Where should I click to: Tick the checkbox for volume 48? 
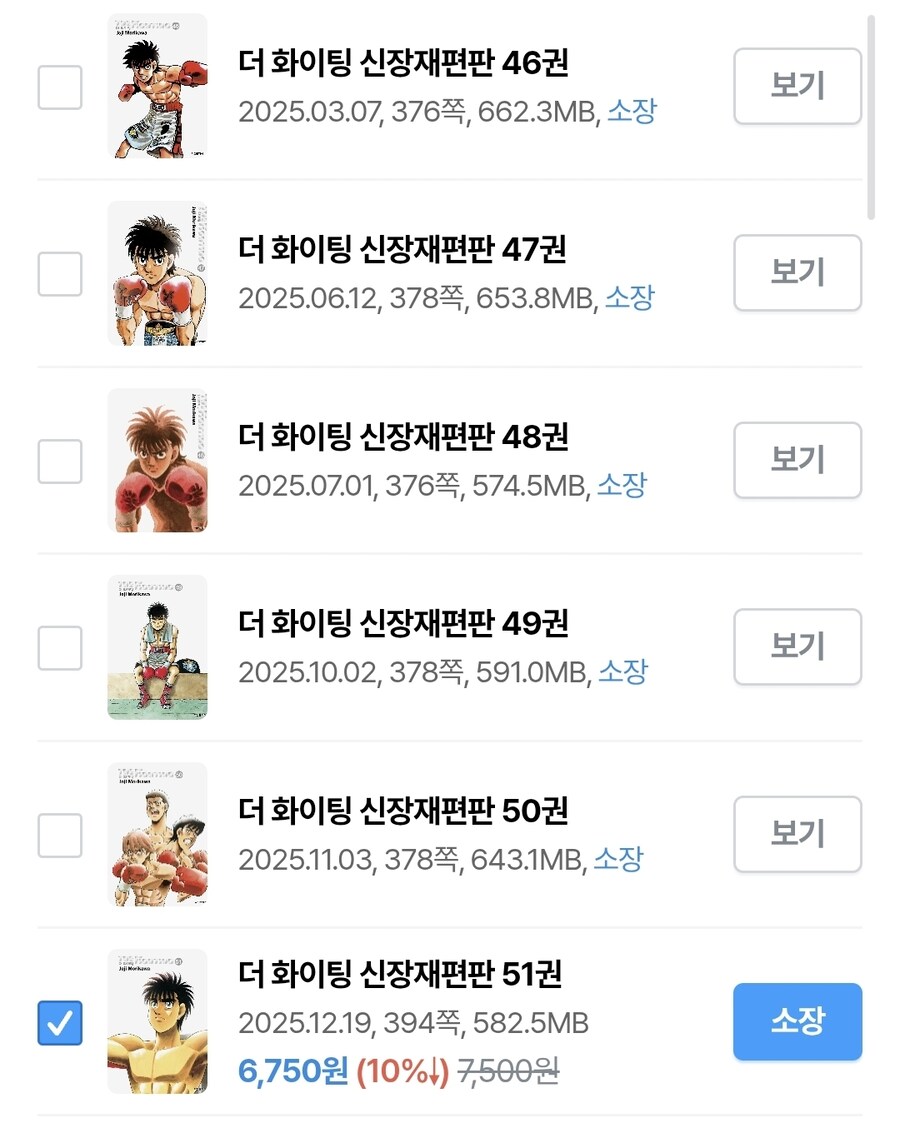click(x=60, y=461)
